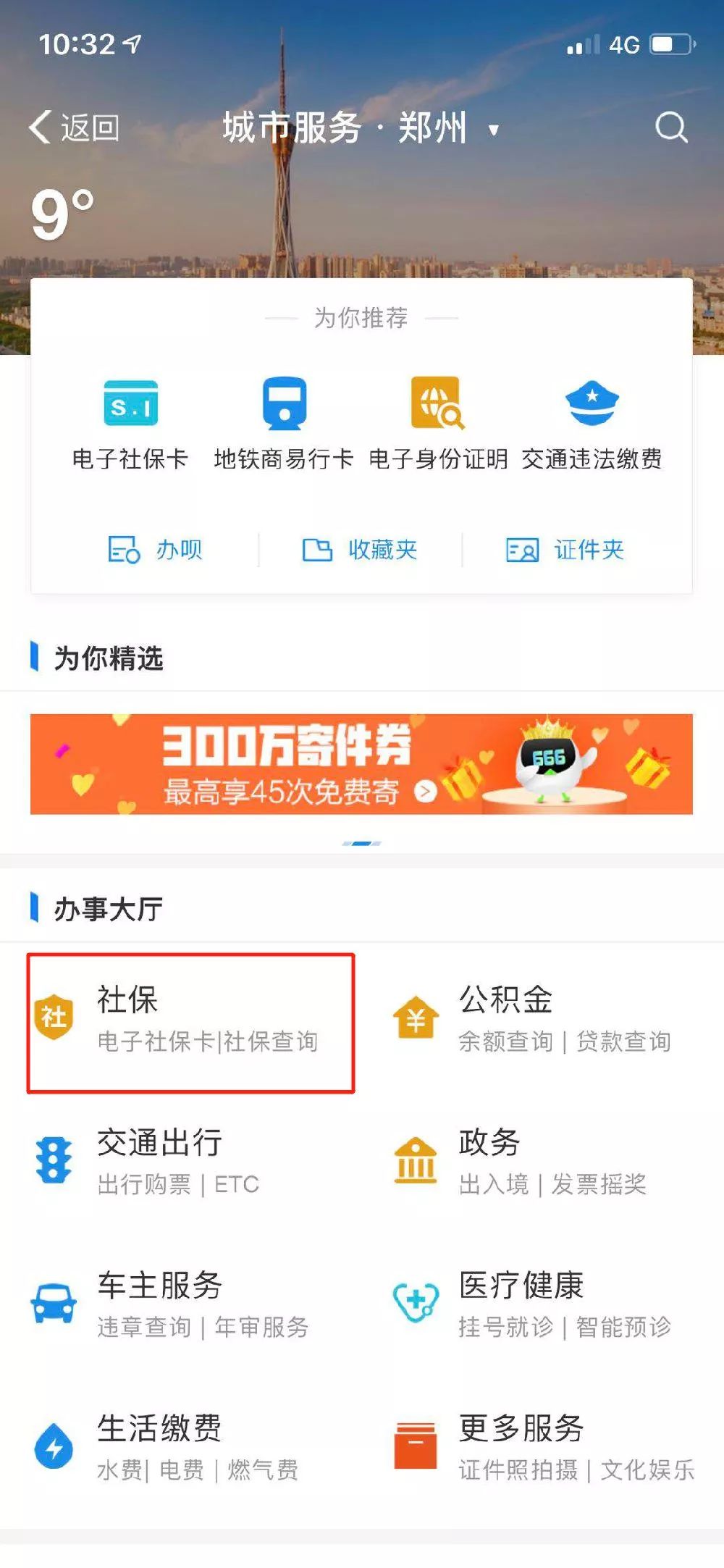Open 收藏夹 favorites folder
The image size is (724, 1568).
coord(360,550)
